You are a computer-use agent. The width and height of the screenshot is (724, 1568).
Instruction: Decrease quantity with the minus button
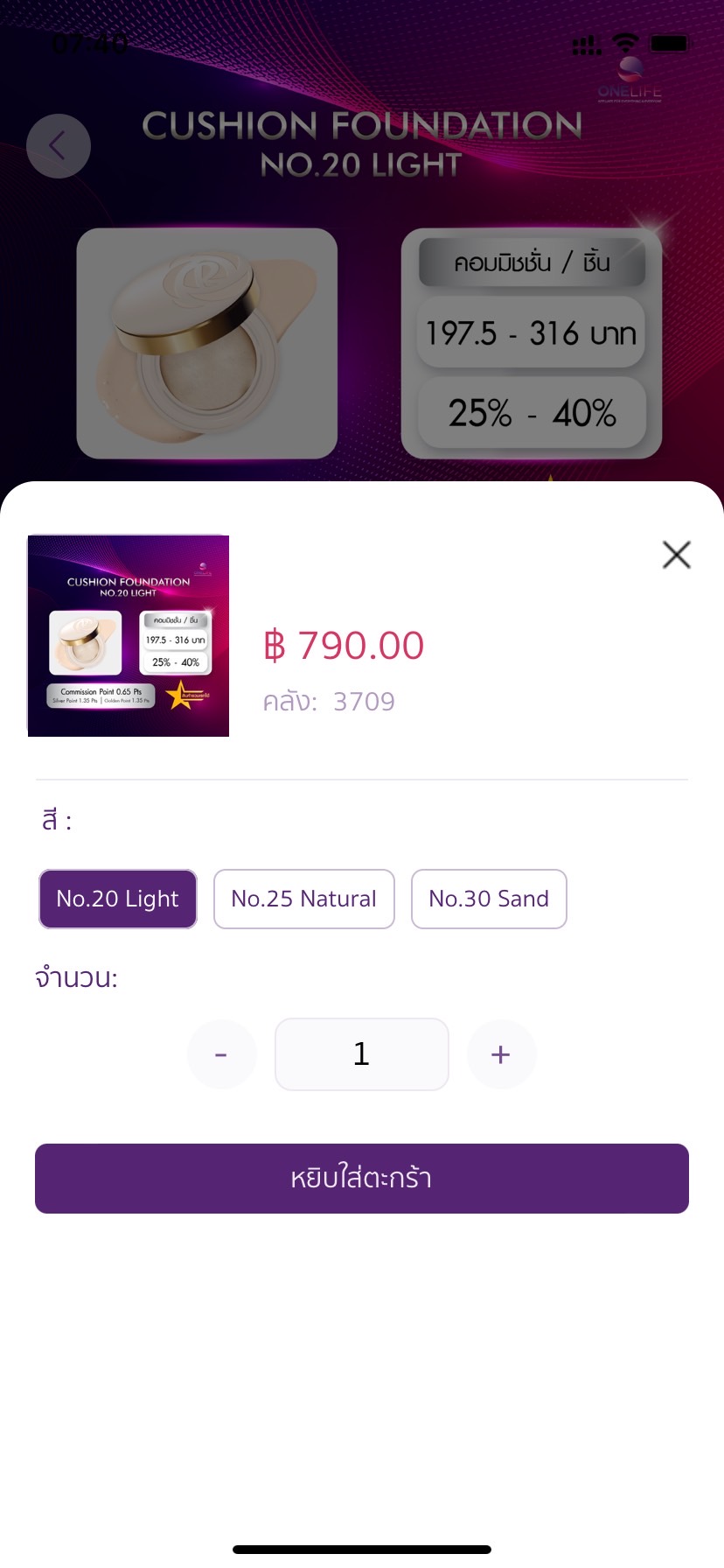click(222, 1054)
